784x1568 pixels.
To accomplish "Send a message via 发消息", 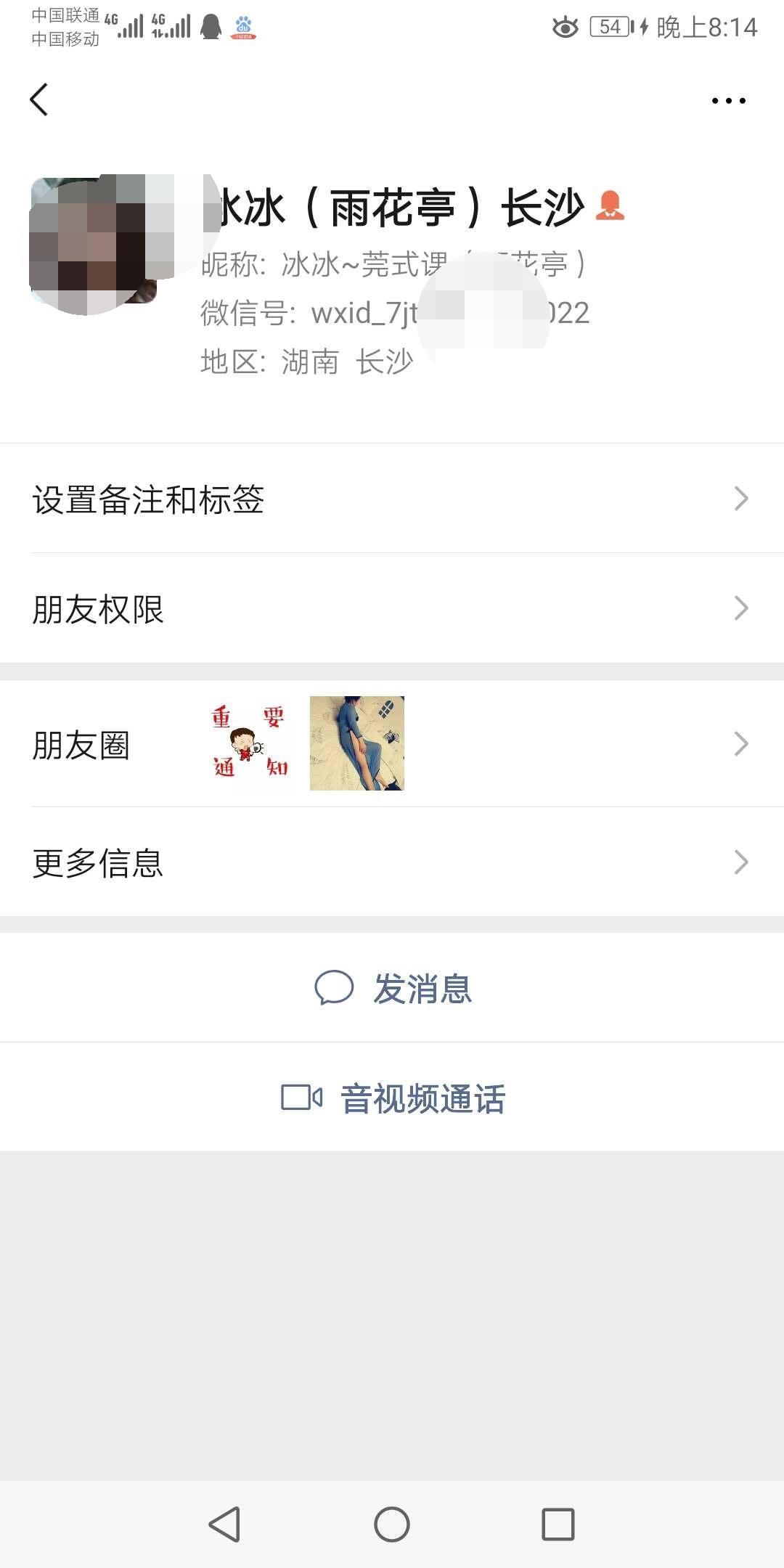I will coord(393,988).
